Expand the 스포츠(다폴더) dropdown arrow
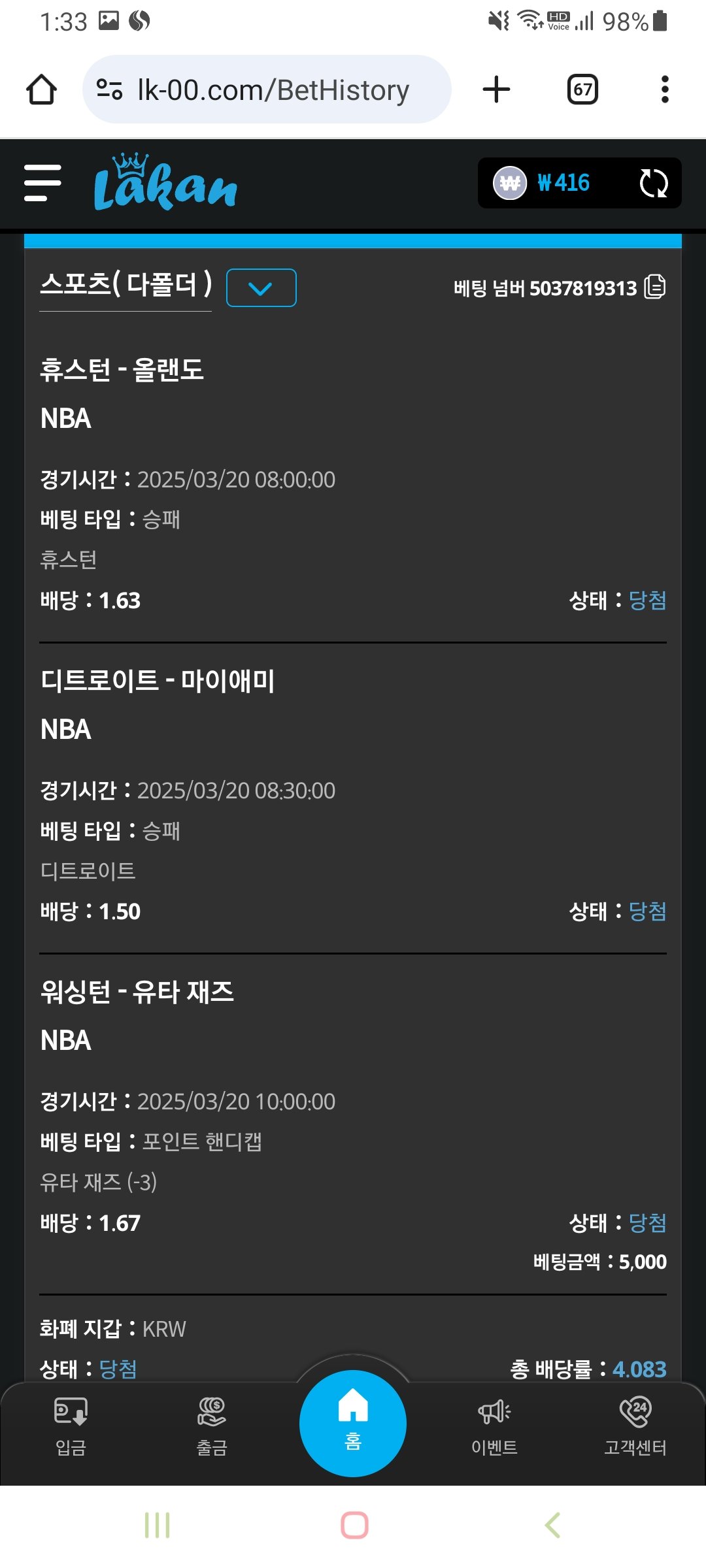The image size is (706, 1568). click(x=261, y=287)
